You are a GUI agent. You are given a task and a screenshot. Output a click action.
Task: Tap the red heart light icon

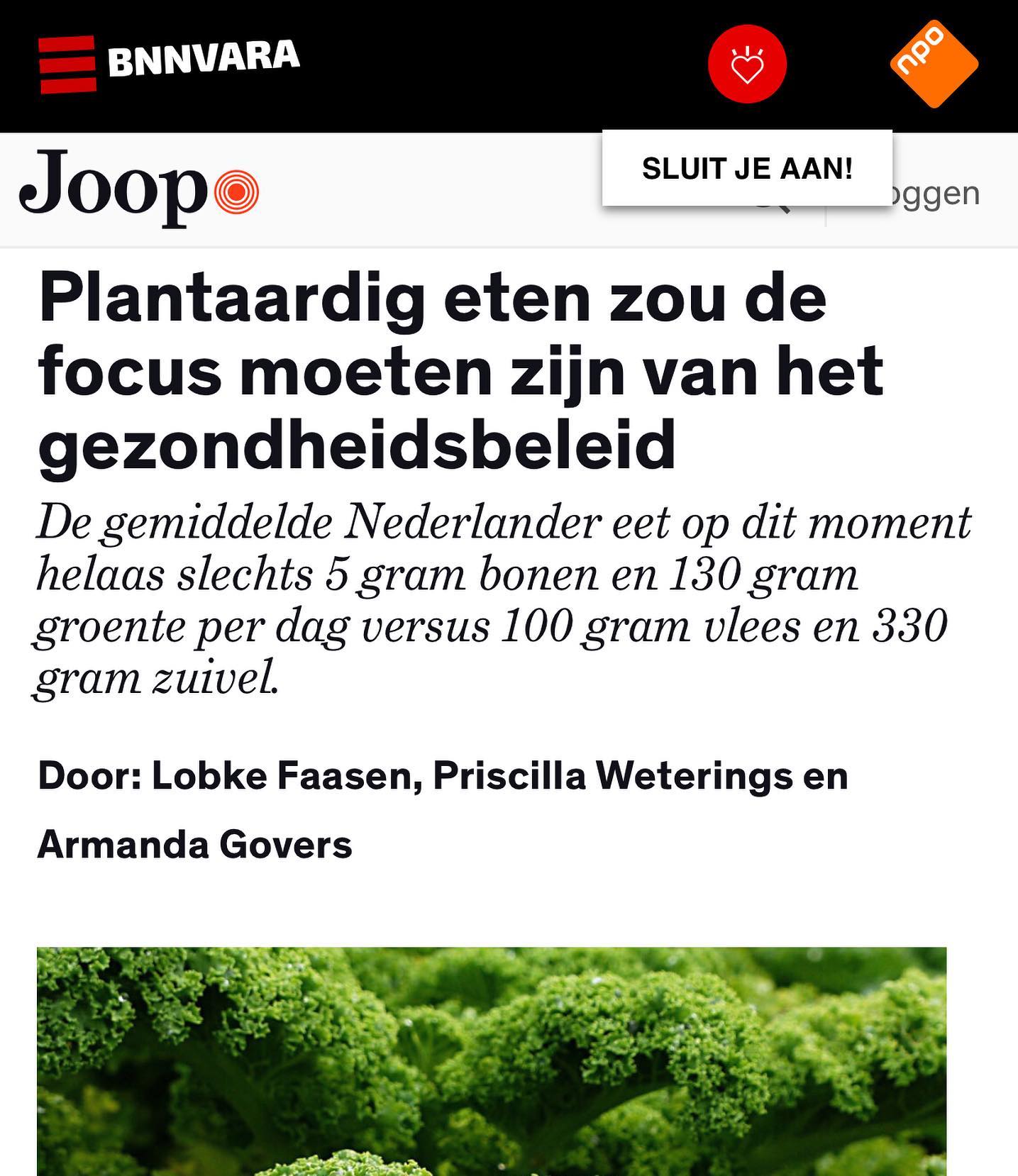point(747,65)
